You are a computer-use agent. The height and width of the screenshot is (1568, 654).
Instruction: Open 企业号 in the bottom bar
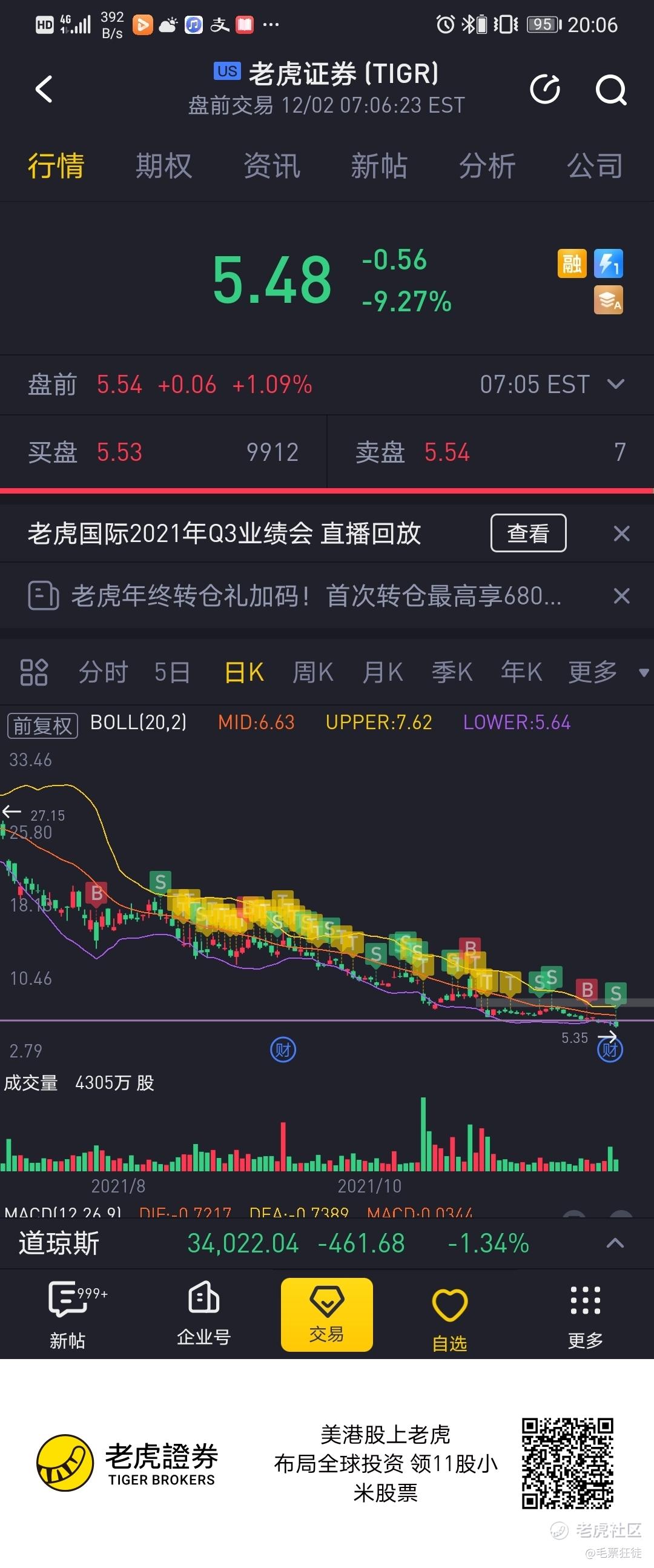tap(203, 1314)
